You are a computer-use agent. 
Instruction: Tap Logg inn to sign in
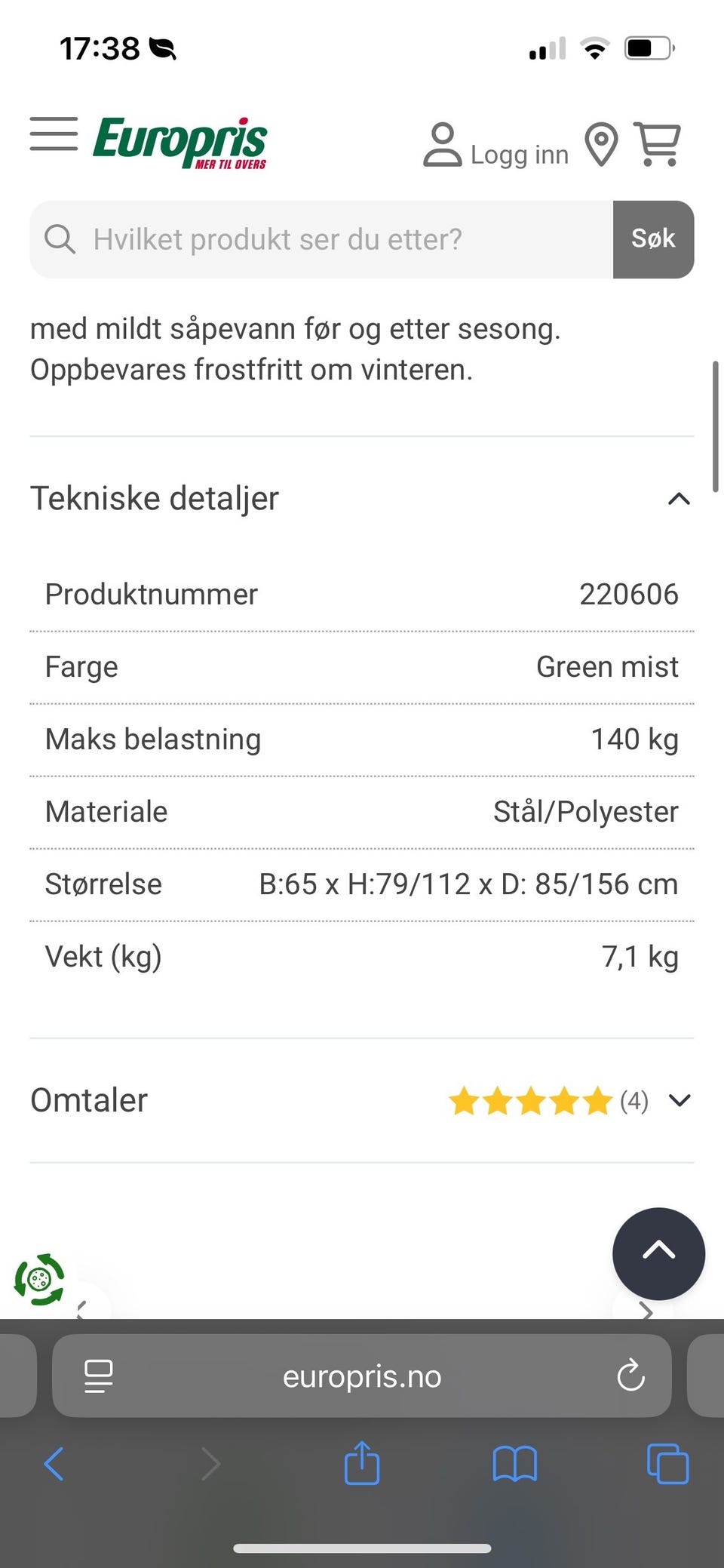pyautogui.click(x=495, y=145)
